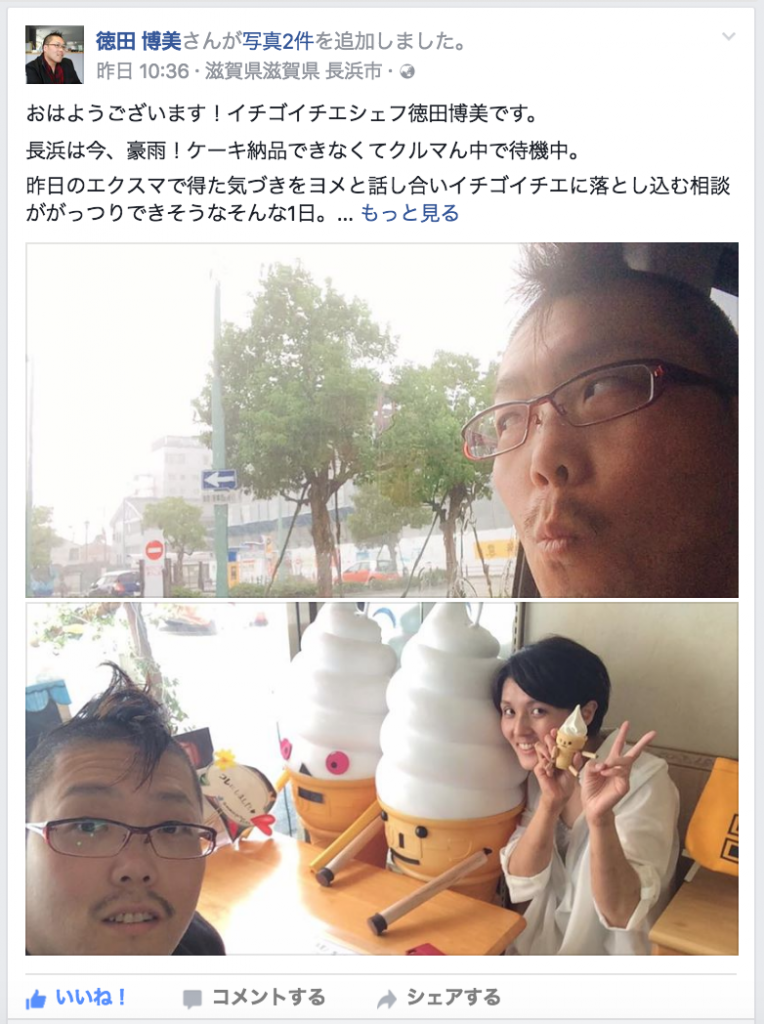The image size is (764, 1024).
Task: Open the post timestamp 昨日 10:36
Action: [x=143, y=71]
